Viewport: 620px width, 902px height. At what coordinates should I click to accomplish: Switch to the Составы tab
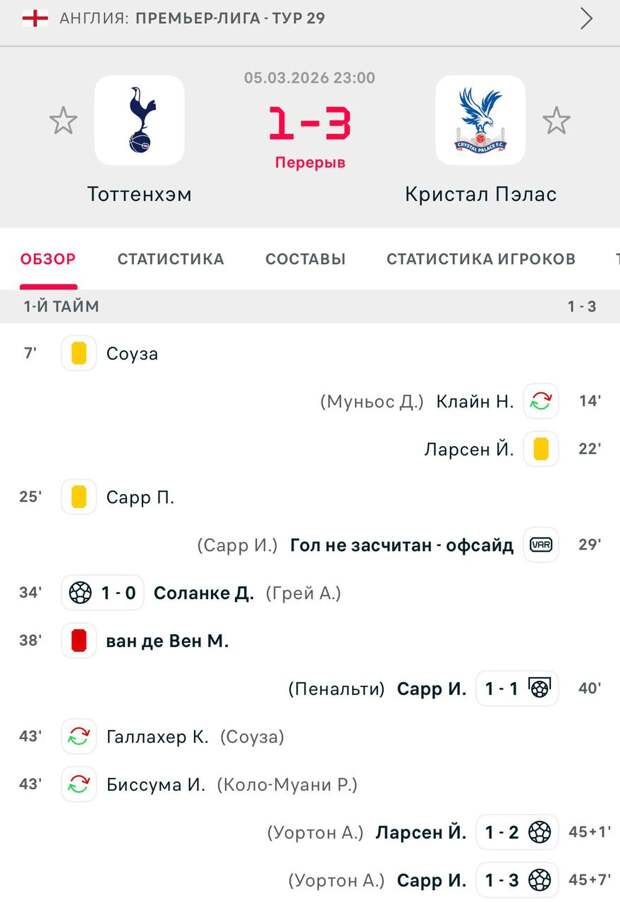click(305, 259)
